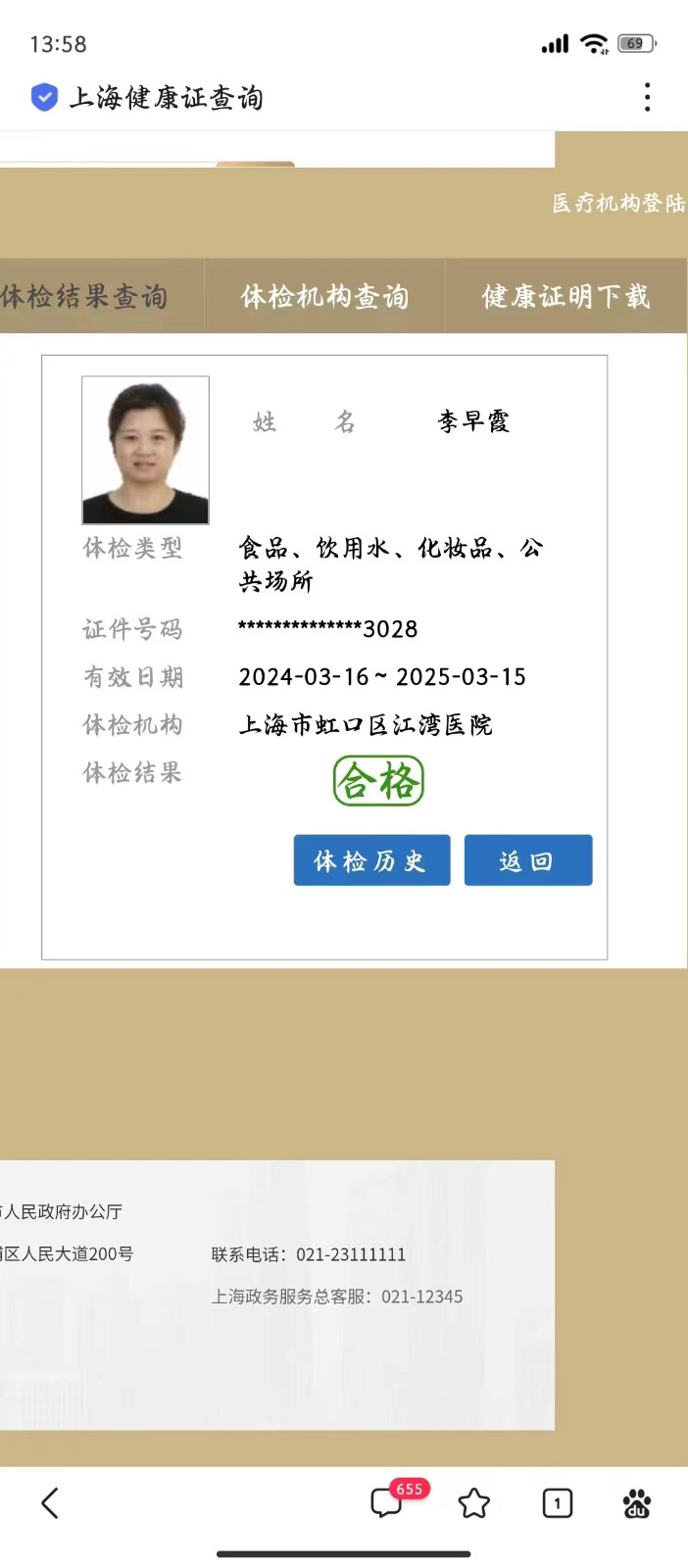
Task: Switch to the 体检结果查询 tab
Action: tap(88, 296)
